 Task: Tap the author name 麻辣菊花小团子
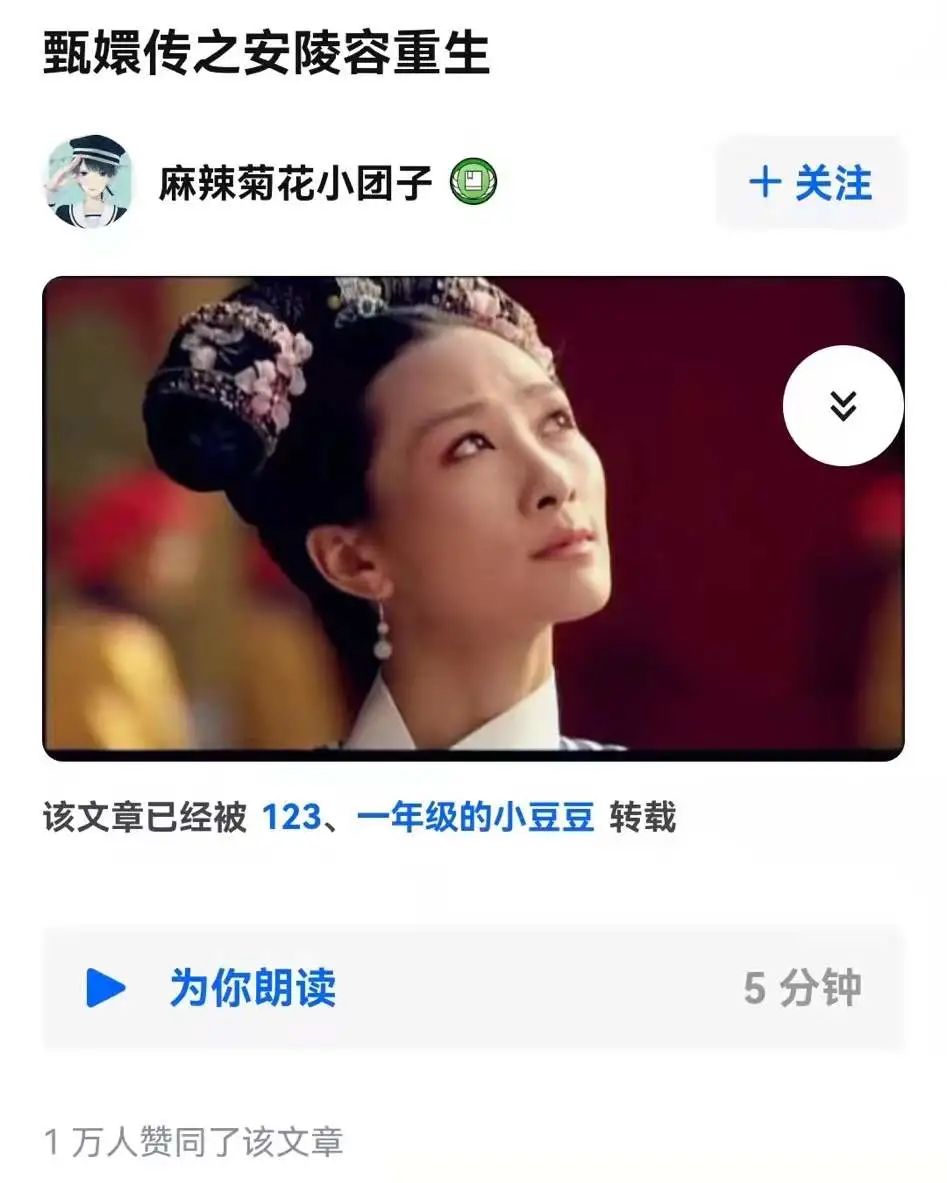click(x=295, y=183)
